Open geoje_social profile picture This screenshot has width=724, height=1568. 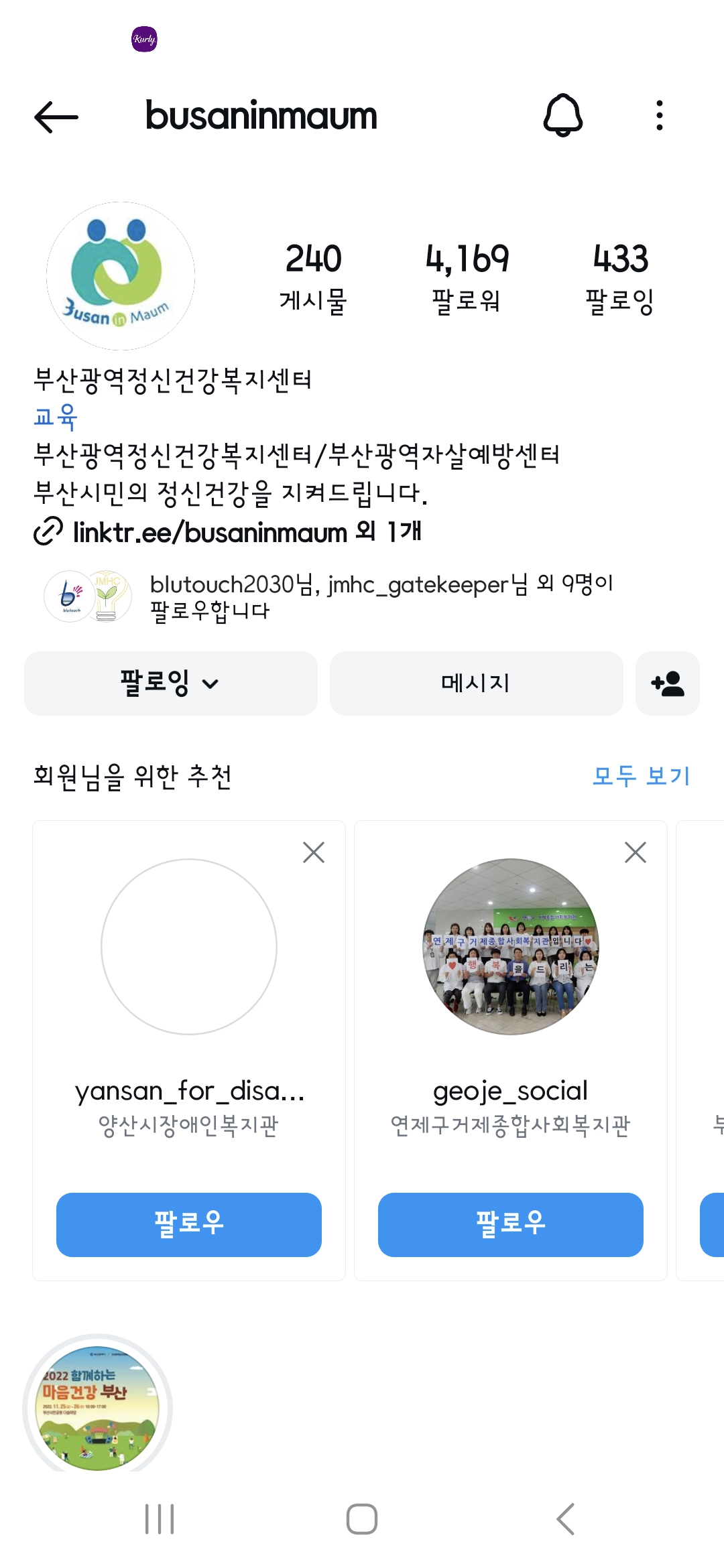tap(510, 946)
